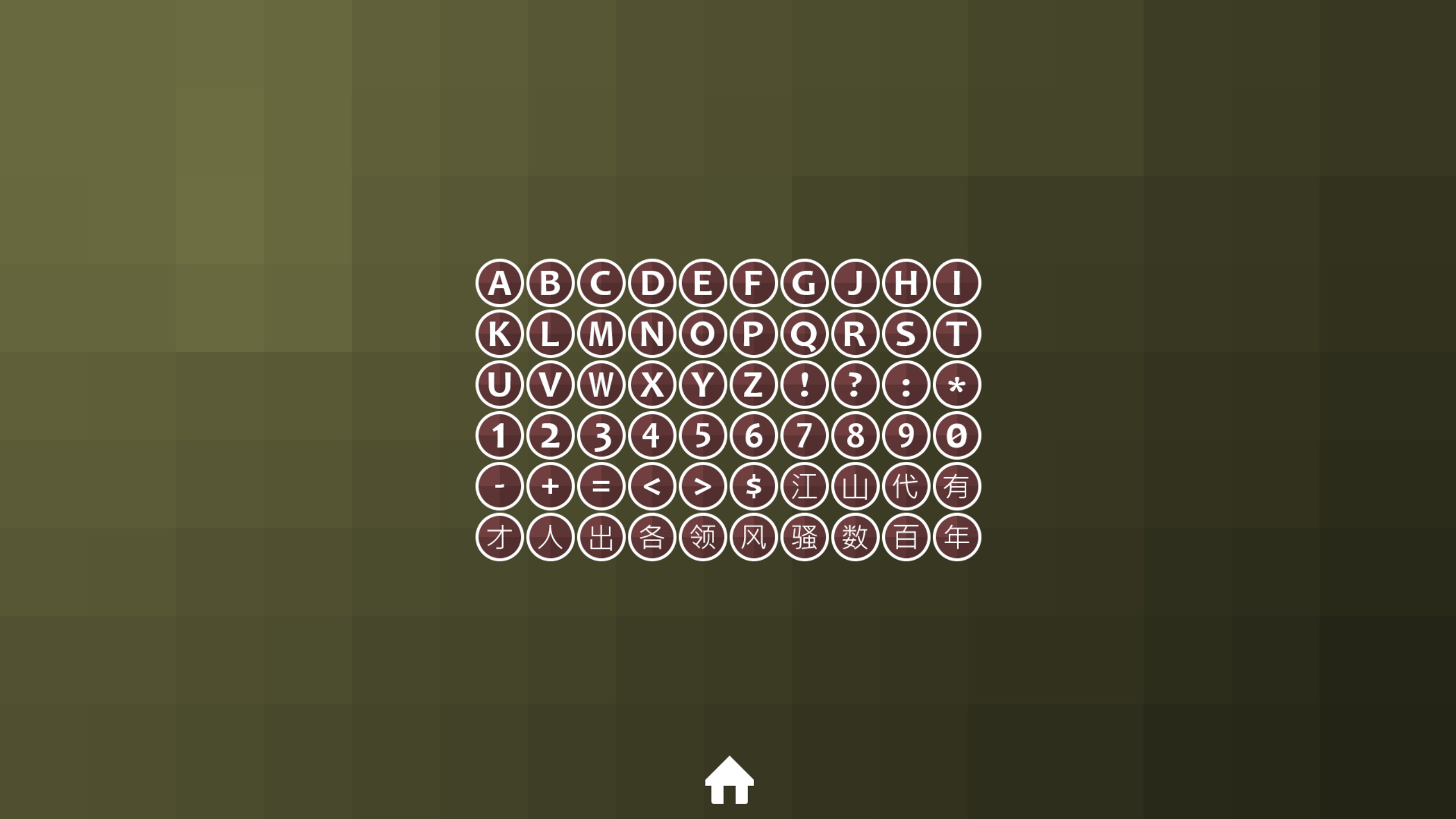Tap the equals sign circle
The height and width of the screenshot is (819, 1456).
click(x=601, y=486)
